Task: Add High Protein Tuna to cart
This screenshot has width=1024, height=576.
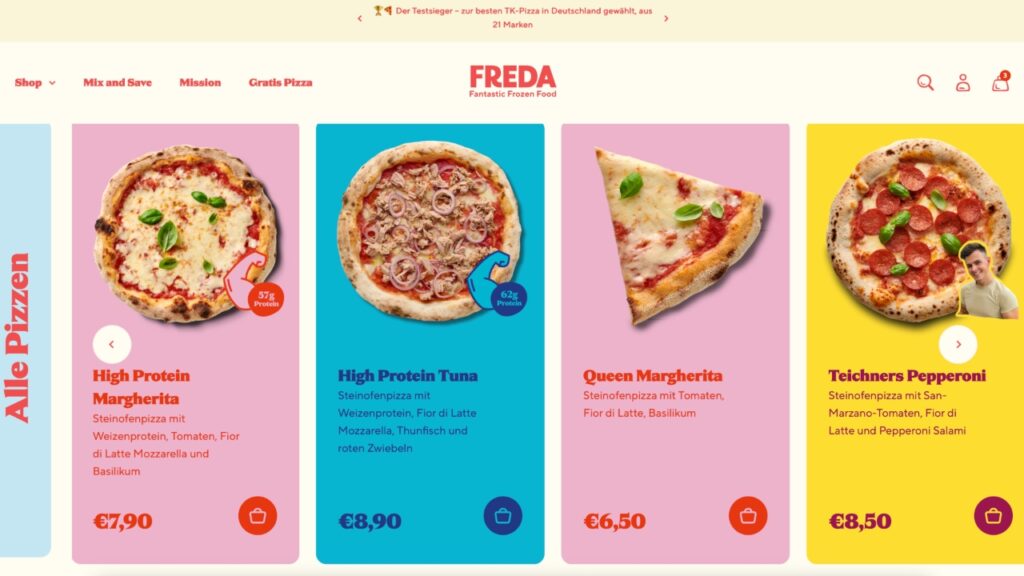Action: pos(503,516)
